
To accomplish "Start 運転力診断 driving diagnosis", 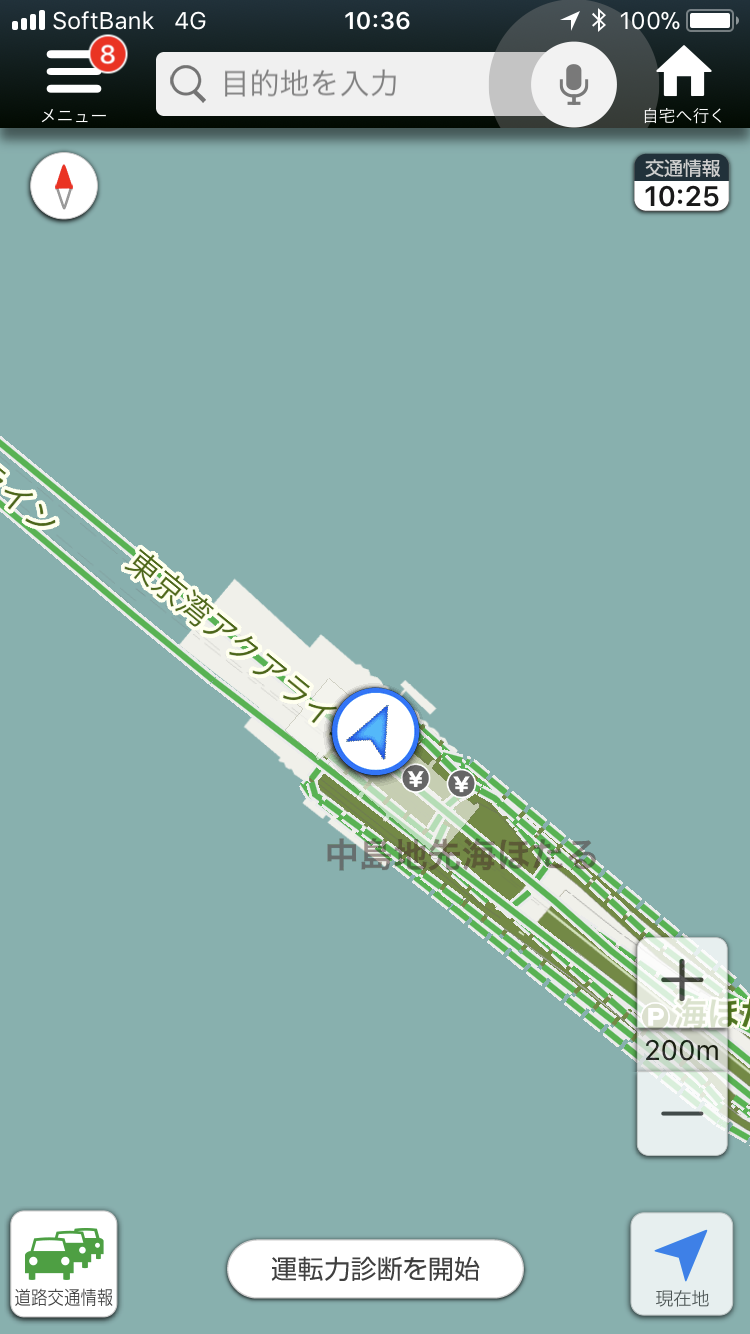I will (375, 1269).
